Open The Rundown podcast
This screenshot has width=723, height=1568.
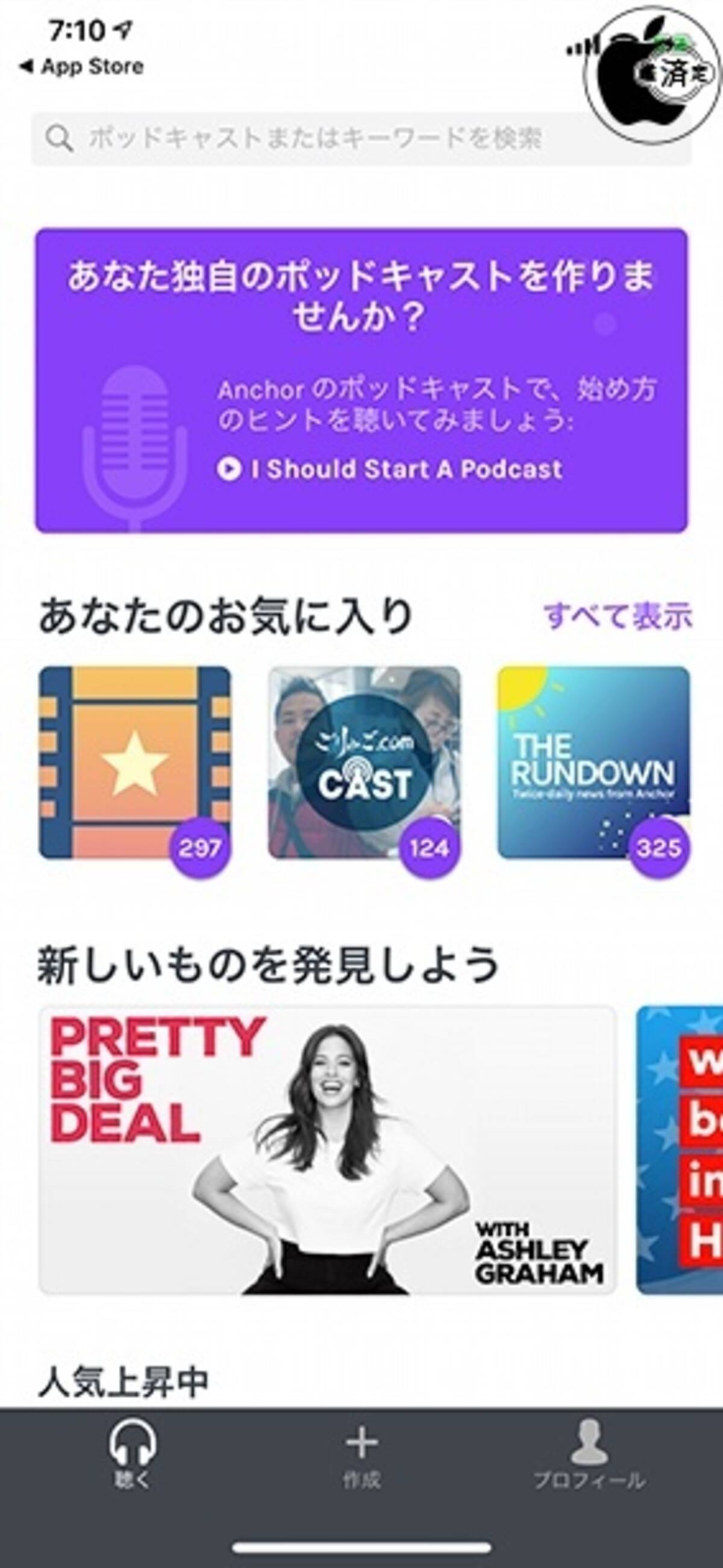point(593,763)
